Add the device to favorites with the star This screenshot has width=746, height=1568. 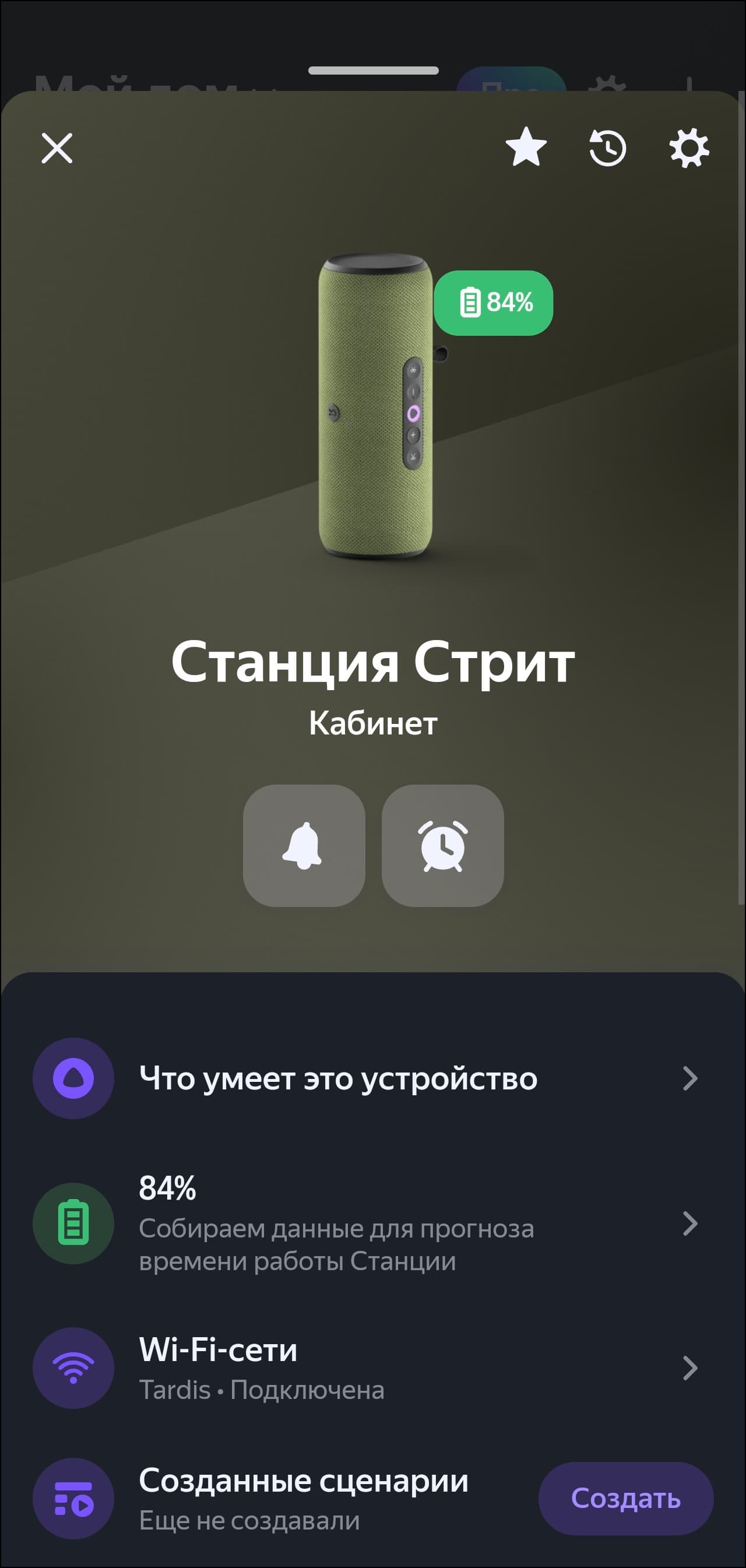tap(526, 147)
